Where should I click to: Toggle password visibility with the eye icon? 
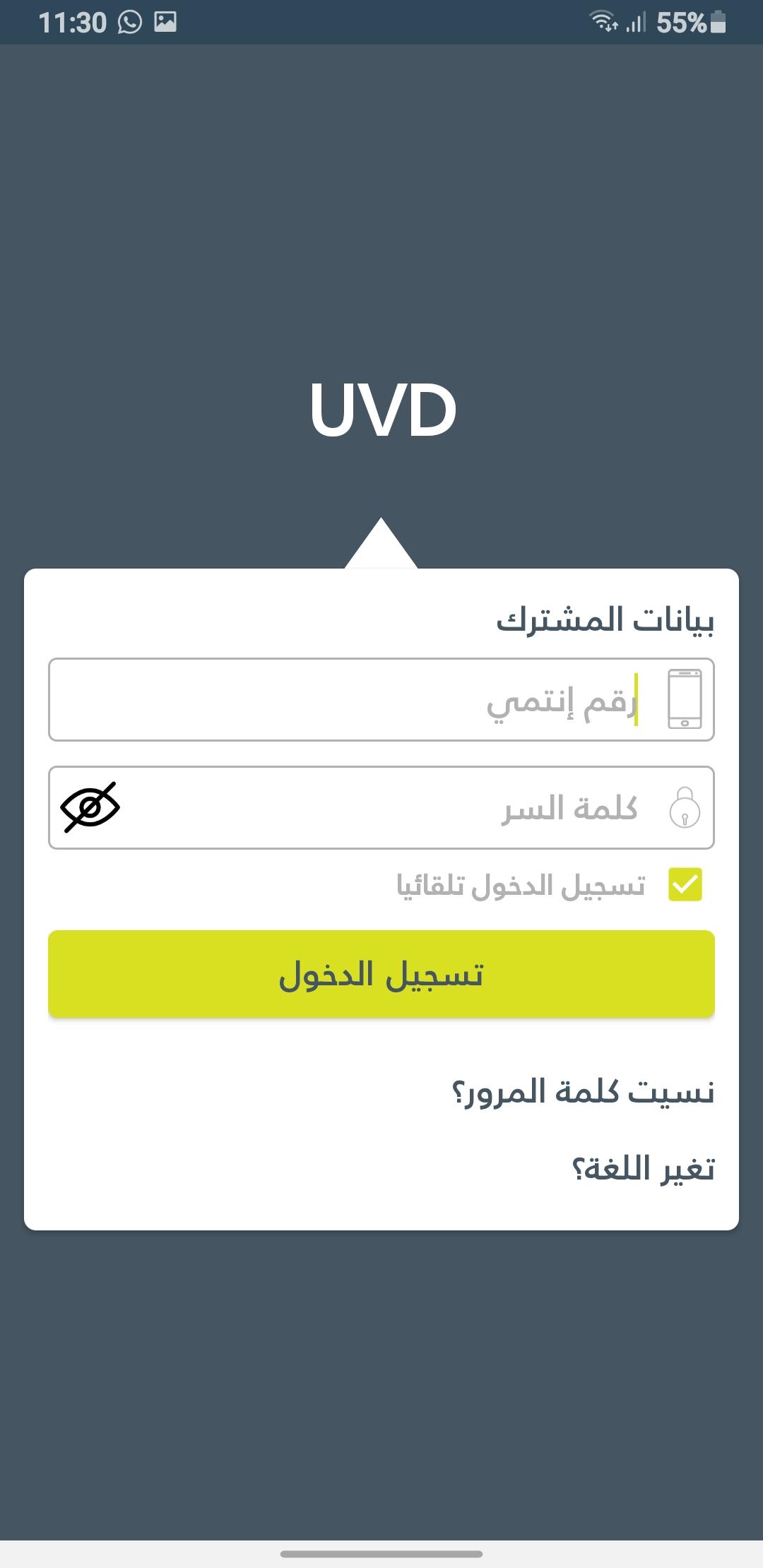coord(90,807)
